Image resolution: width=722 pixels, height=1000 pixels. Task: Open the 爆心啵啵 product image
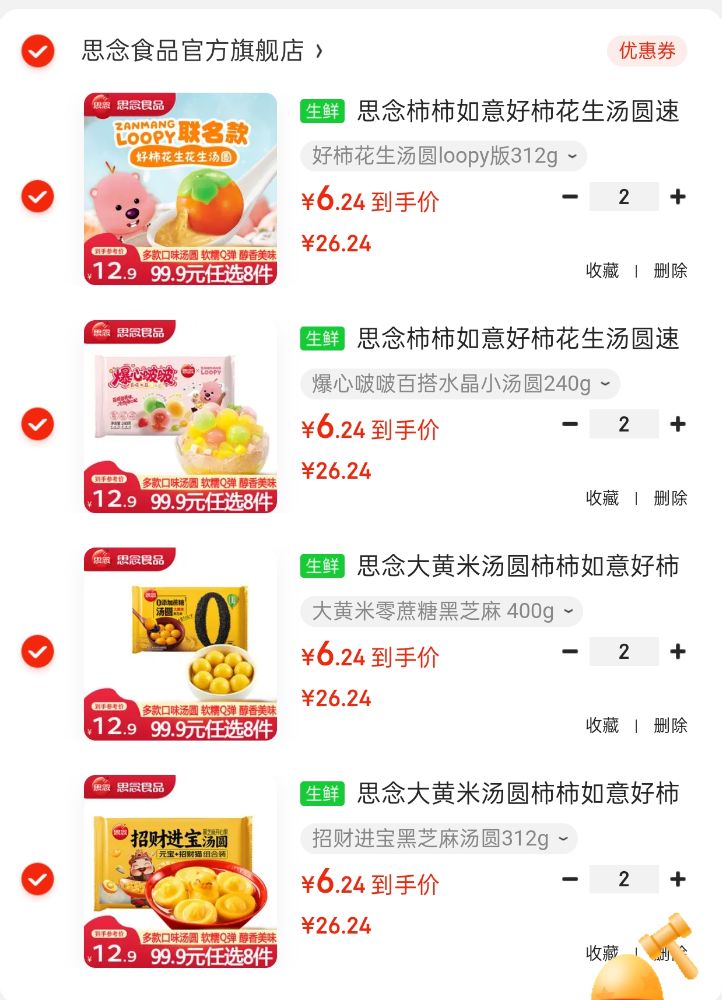pyautogui.click(x=180, y=416)
